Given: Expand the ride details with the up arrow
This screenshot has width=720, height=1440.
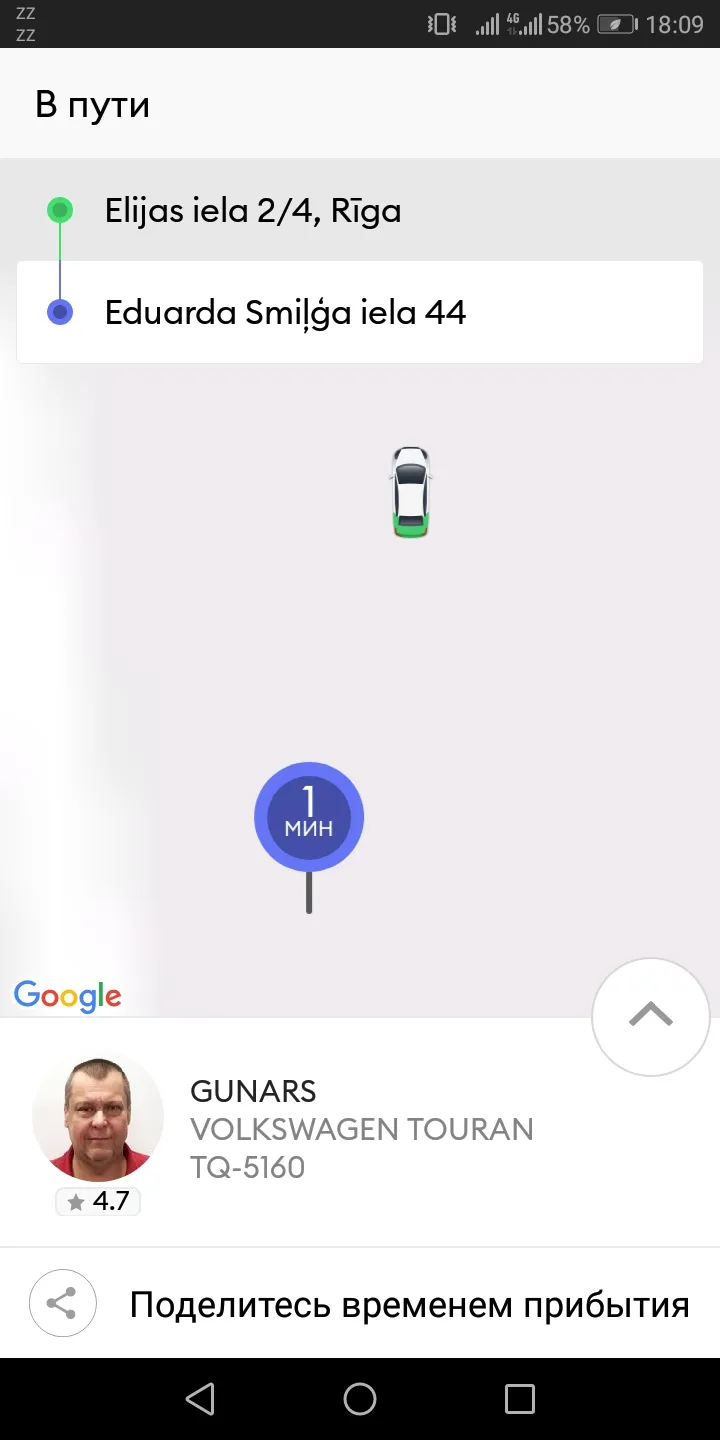Looking at the screenshot, I should click(651, 1016).
